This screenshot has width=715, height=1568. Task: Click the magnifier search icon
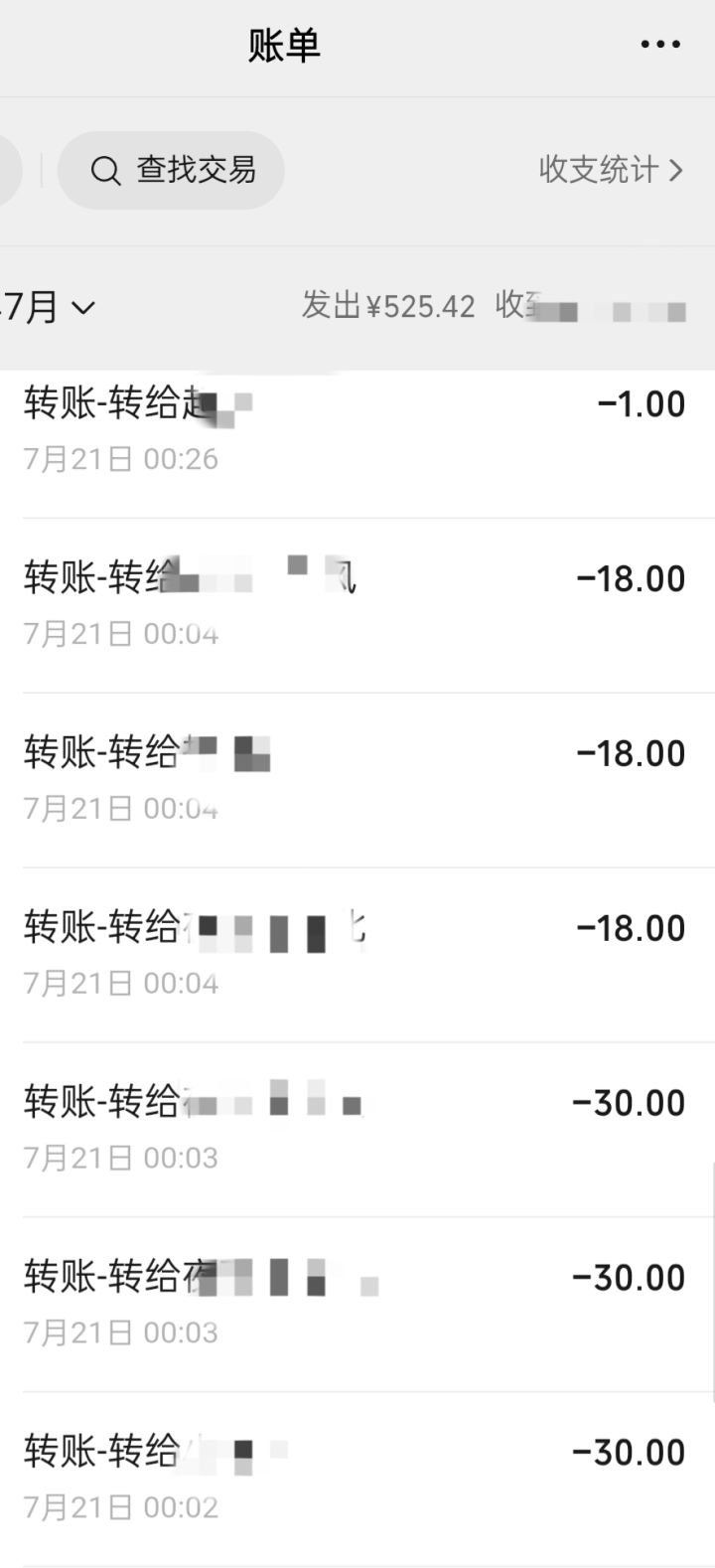coord(106,170)
